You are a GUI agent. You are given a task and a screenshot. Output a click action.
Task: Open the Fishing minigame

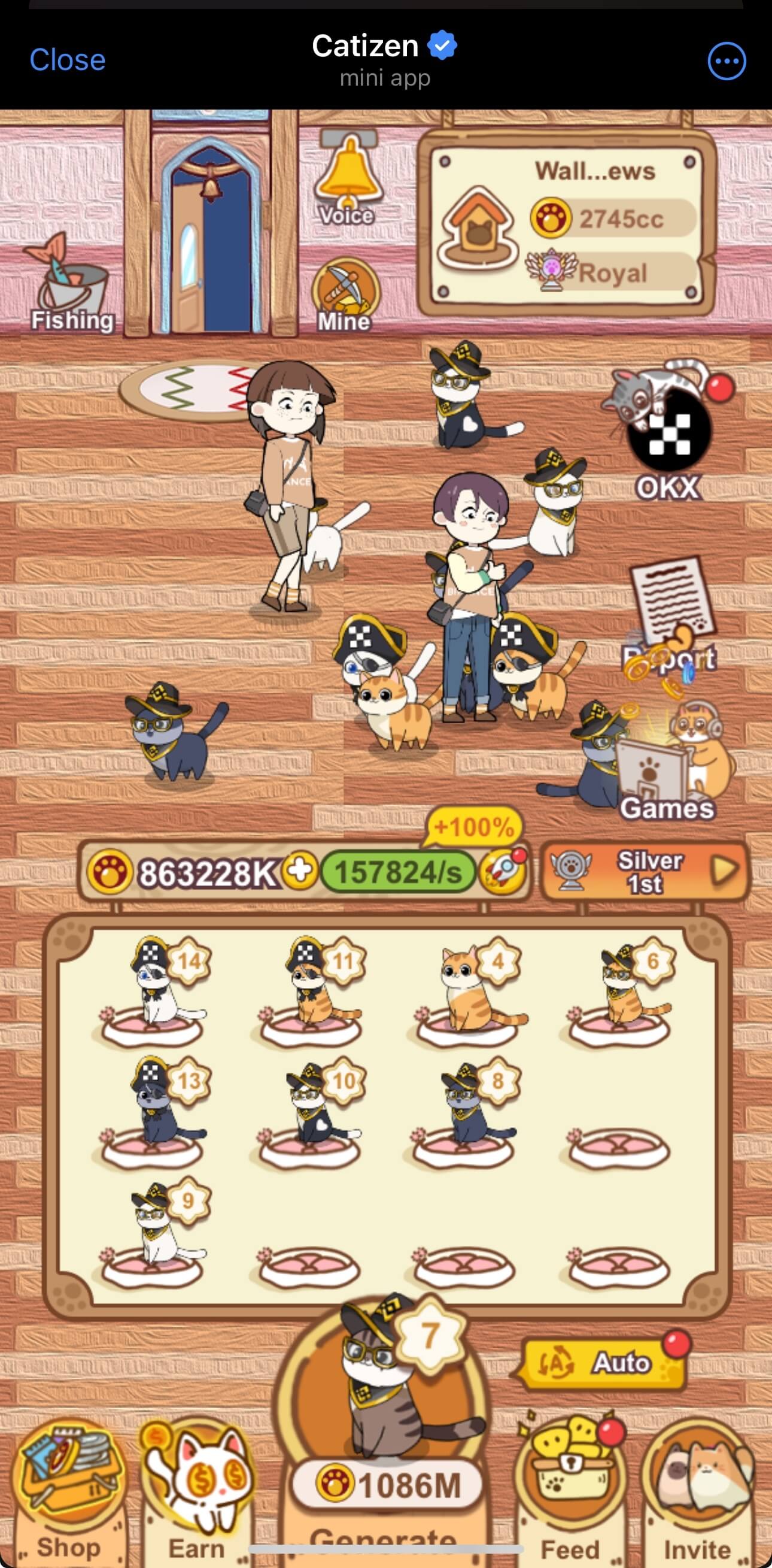click(71, 286)
